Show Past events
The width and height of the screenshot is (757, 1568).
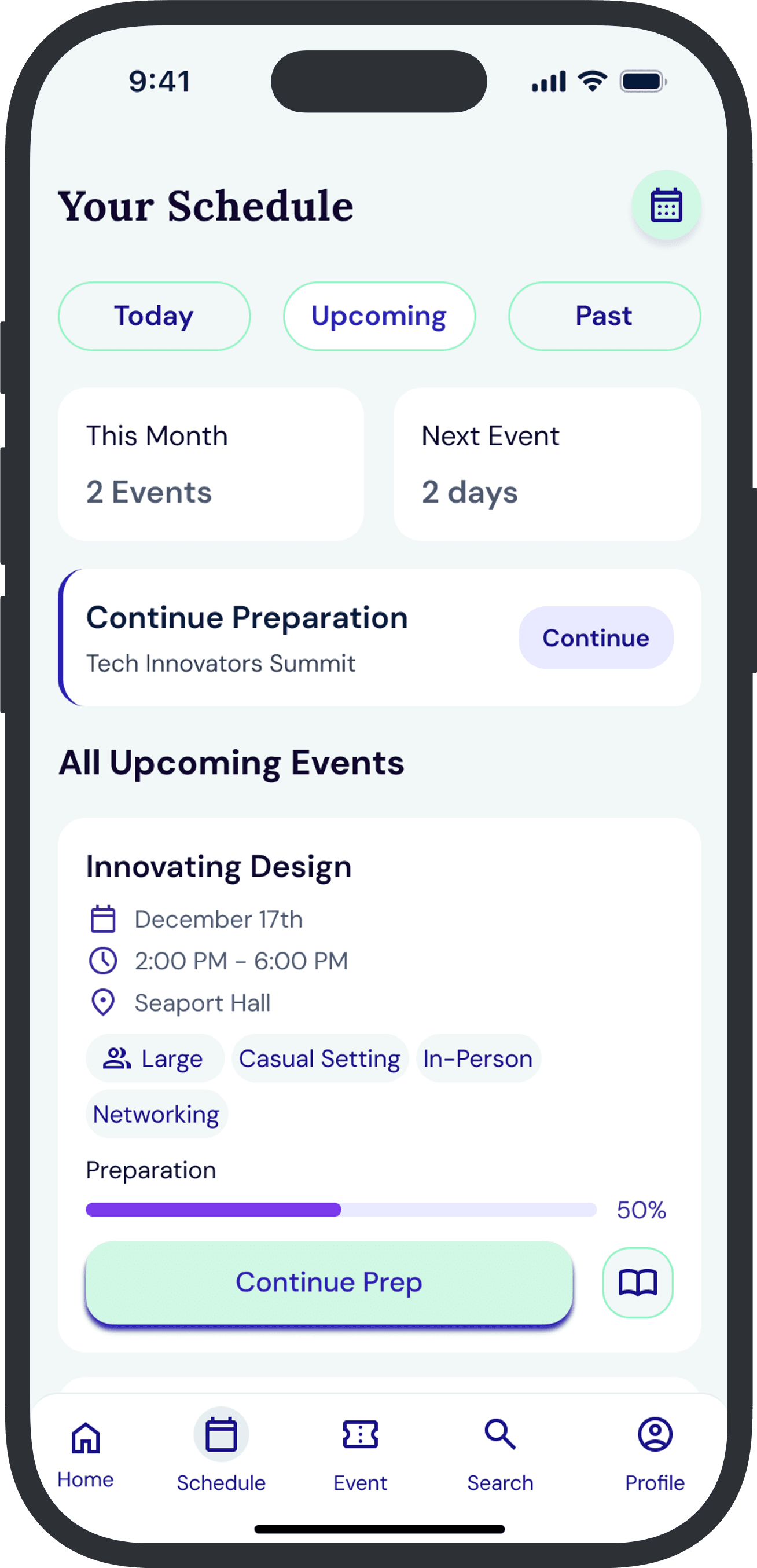[x=604, y=316]
